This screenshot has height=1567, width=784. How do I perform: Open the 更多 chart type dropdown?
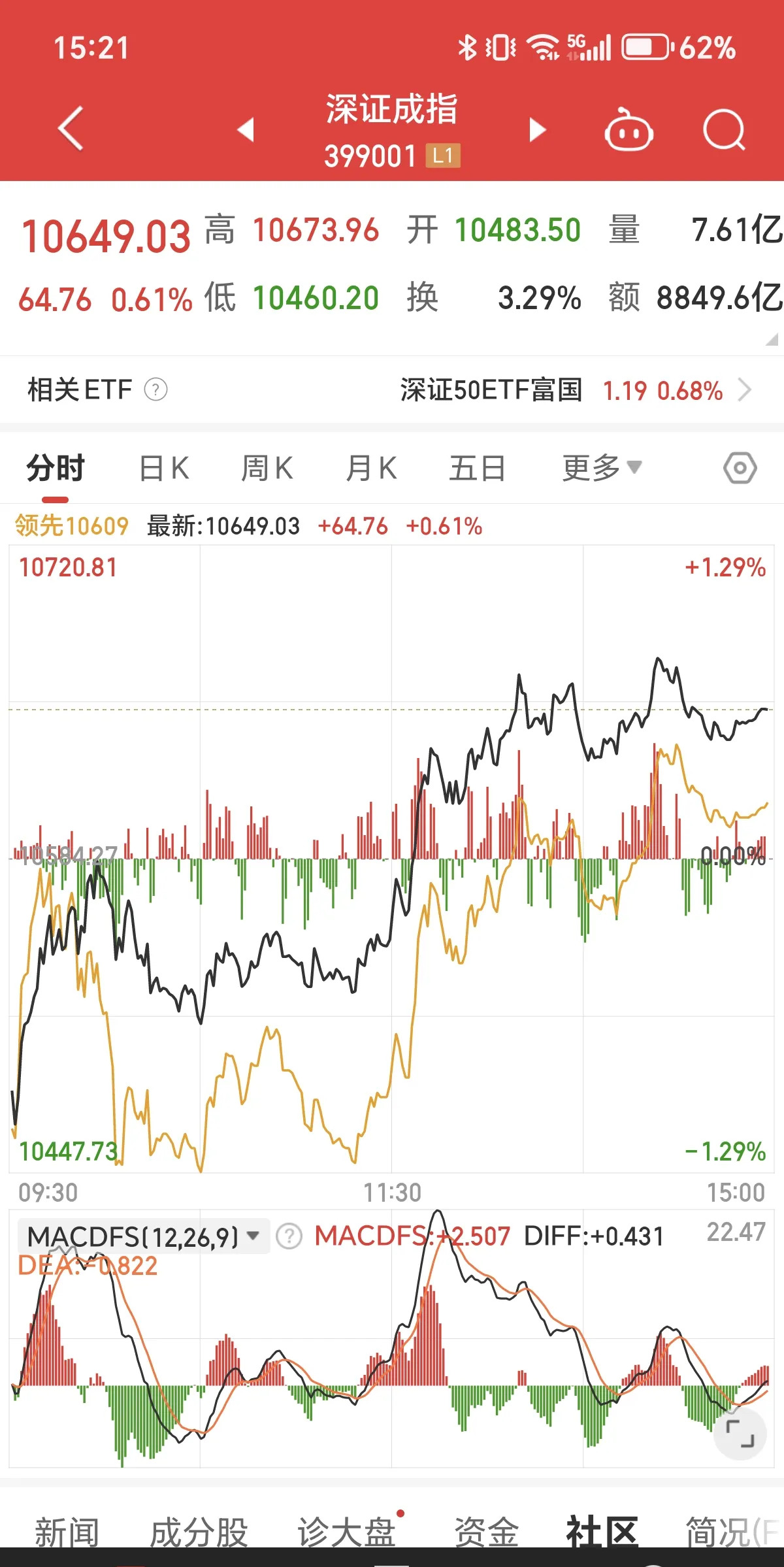click(600, 467)
